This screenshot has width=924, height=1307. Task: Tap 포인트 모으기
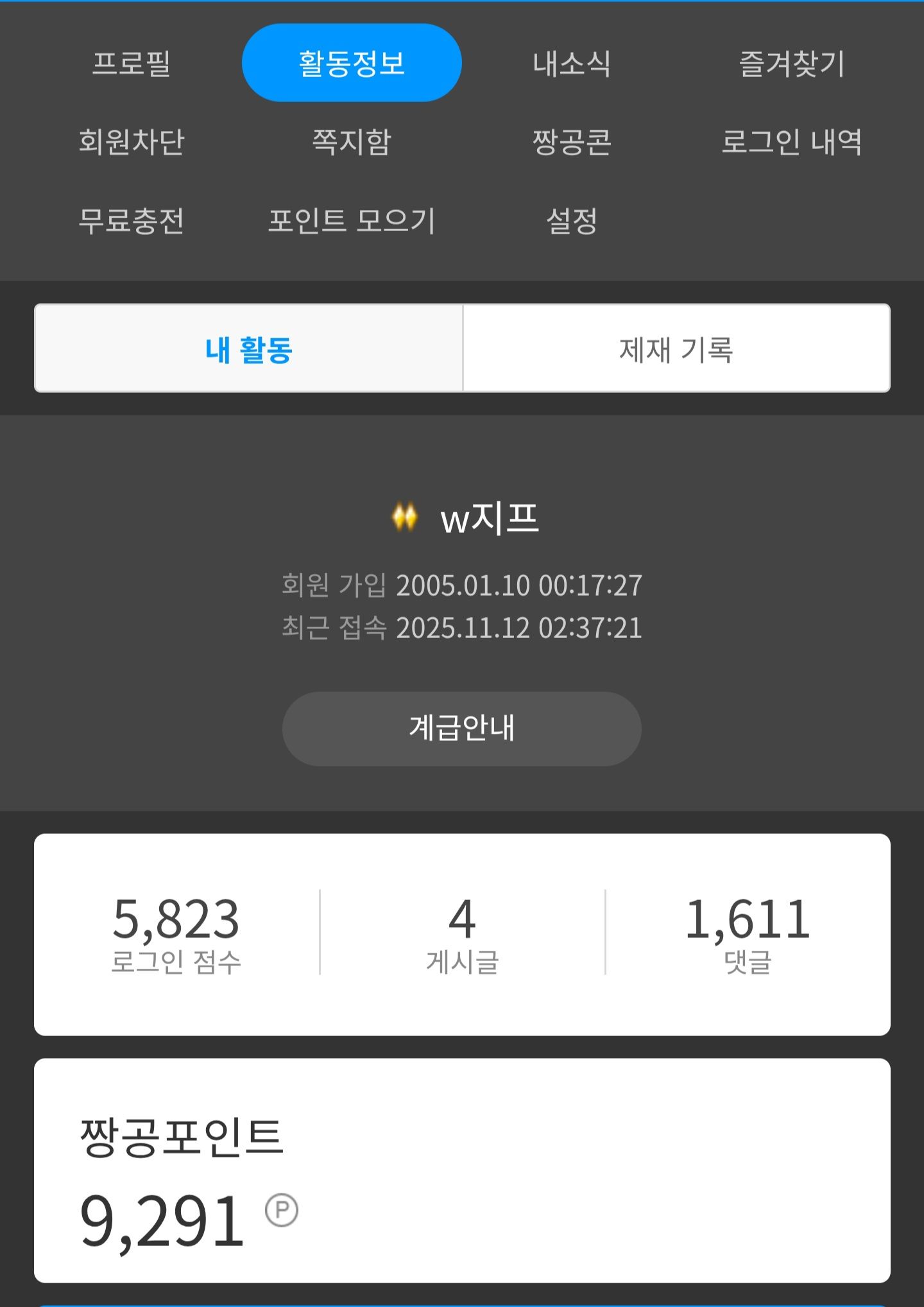(x=352, y=221)
